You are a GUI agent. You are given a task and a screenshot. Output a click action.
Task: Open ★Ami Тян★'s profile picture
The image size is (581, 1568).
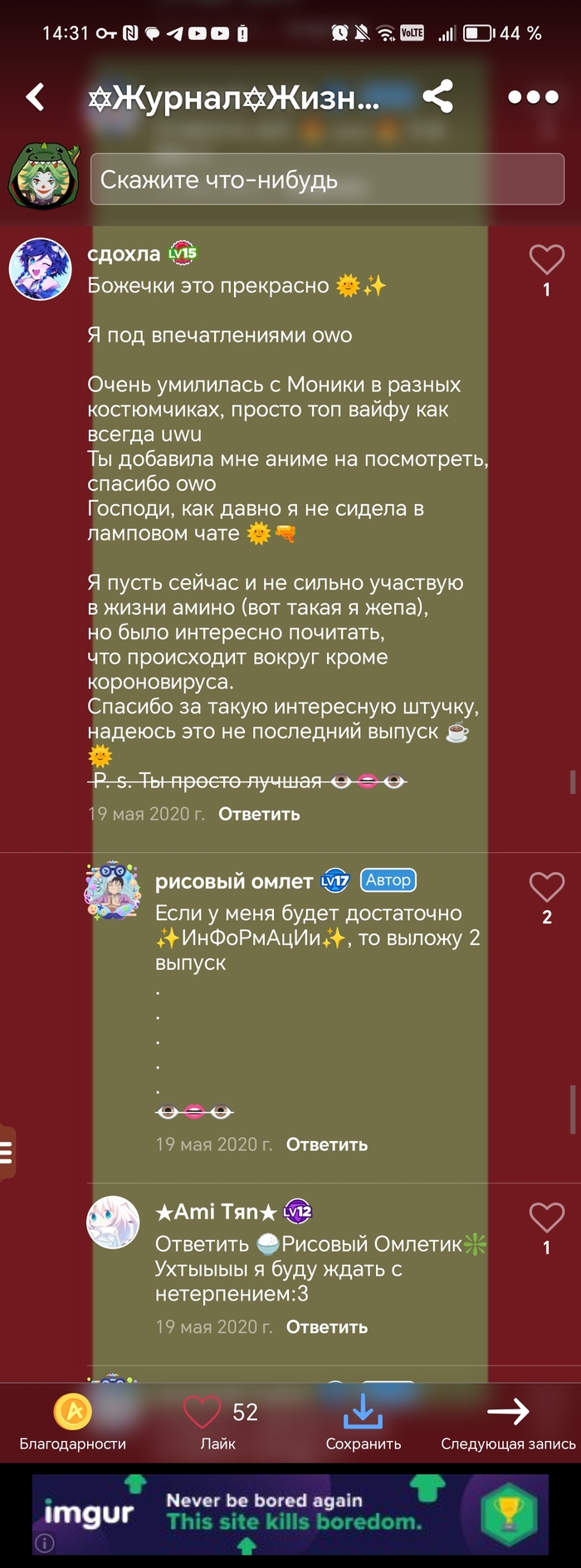[x=113, y=1223]
